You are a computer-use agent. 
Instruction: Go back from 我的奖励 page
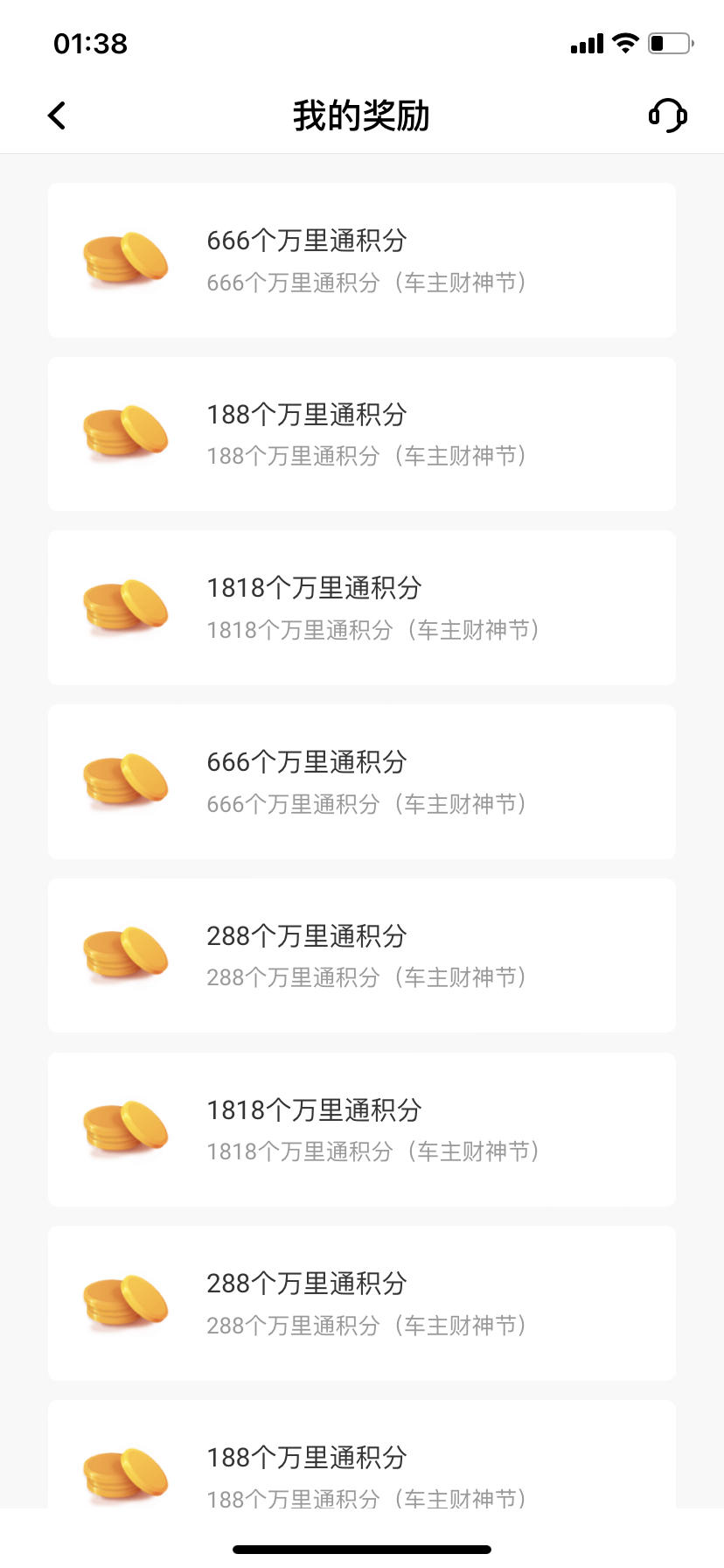coord(57,115)
